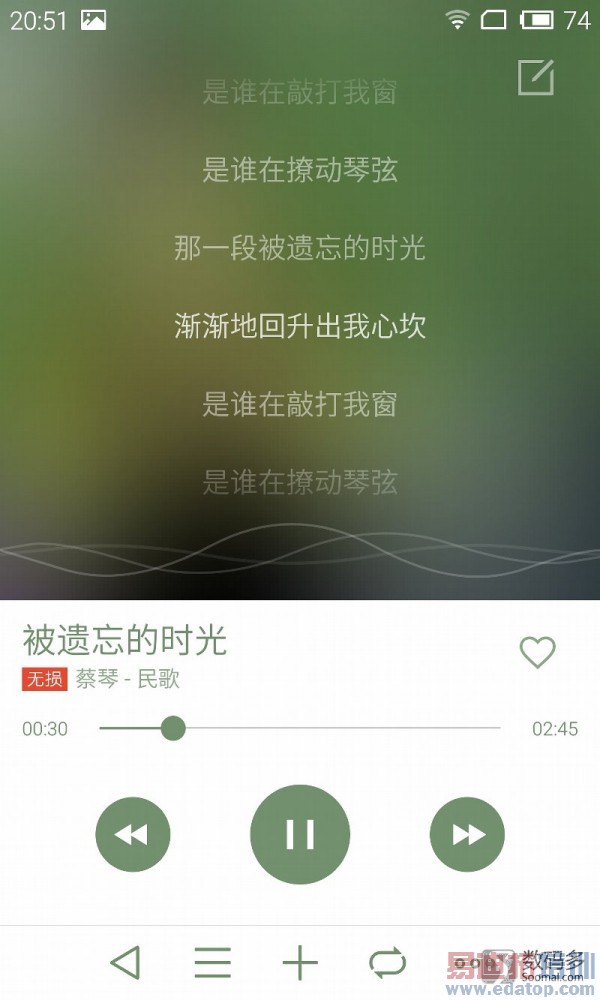This screenshot has height=1000, width=600.
Task: Open the lyrics edit icon
Action: point(536,77)
